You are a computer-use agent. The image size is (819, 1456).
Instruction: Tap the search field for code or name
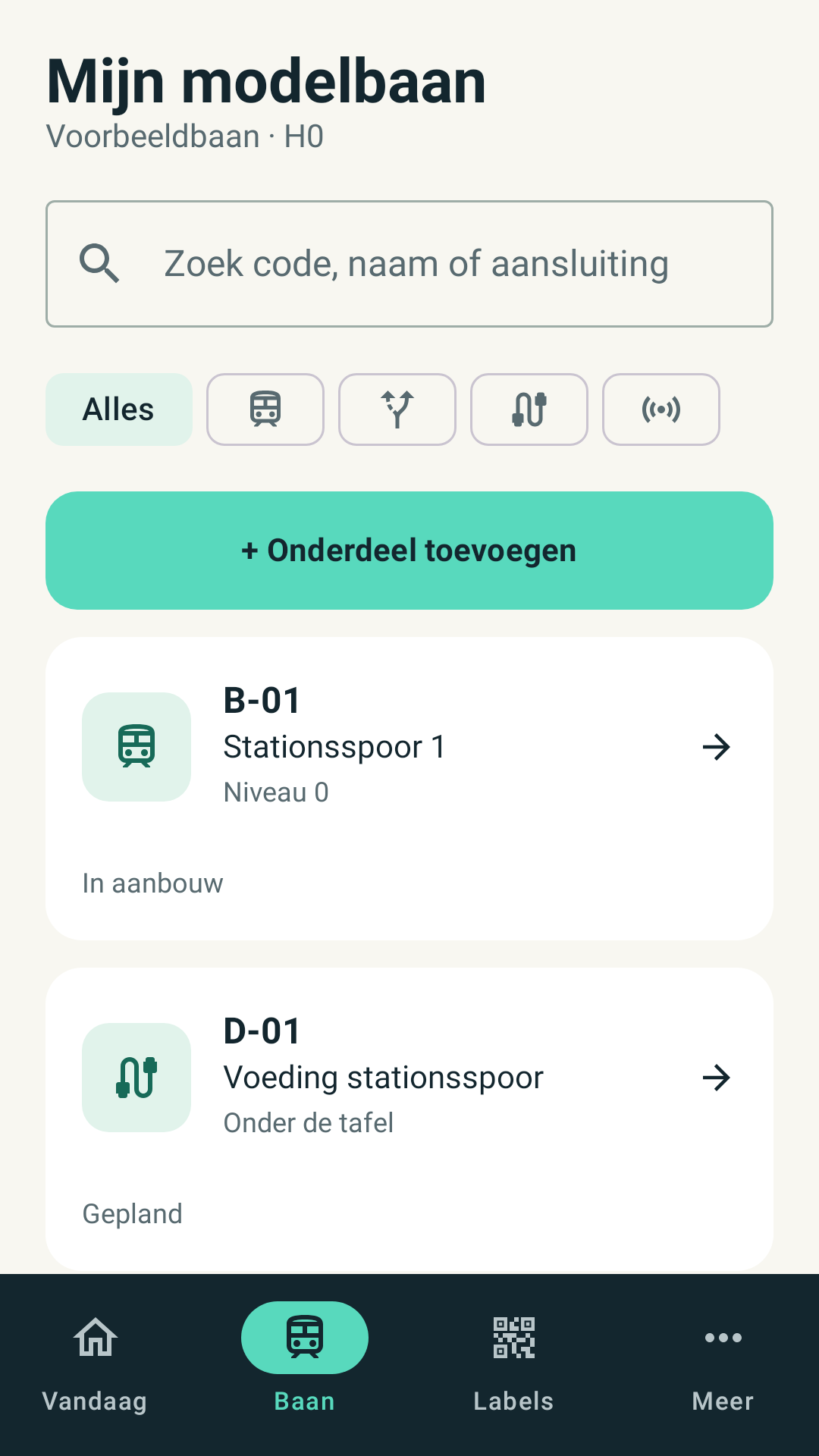pos(409,264)
